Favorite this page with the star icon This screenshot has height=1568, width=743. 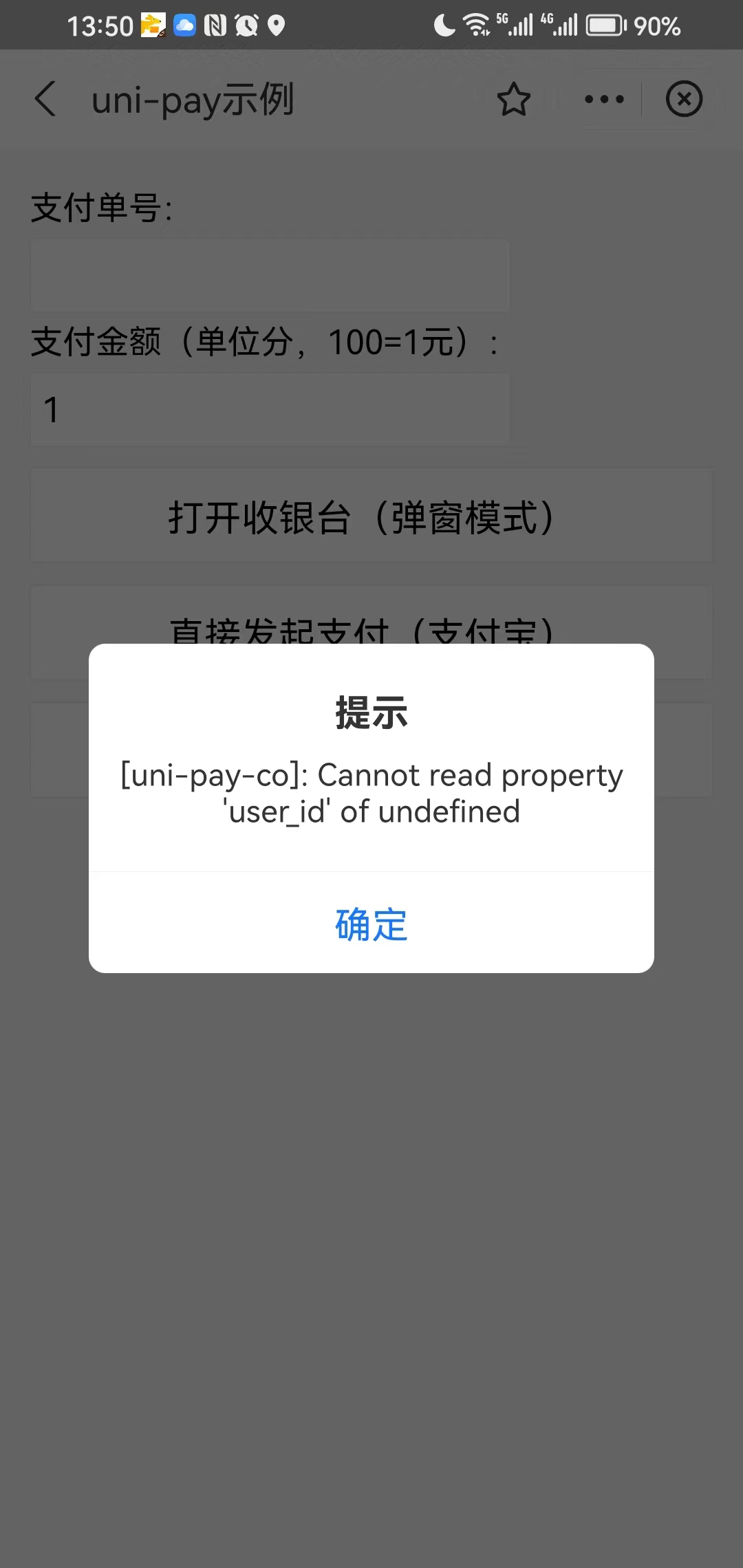(x=513, y=99)
